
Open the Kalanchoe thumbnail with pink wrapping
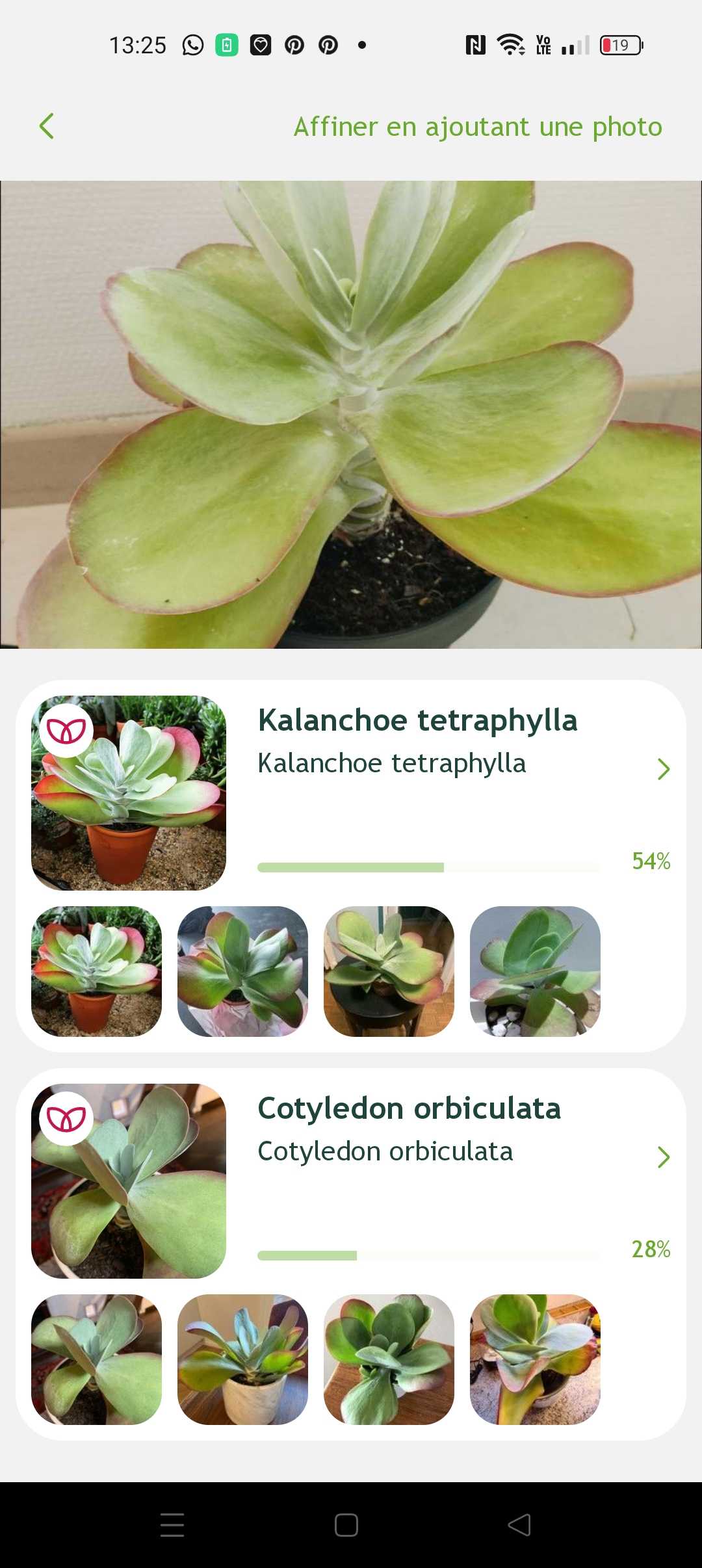click(x=242, y=971)
